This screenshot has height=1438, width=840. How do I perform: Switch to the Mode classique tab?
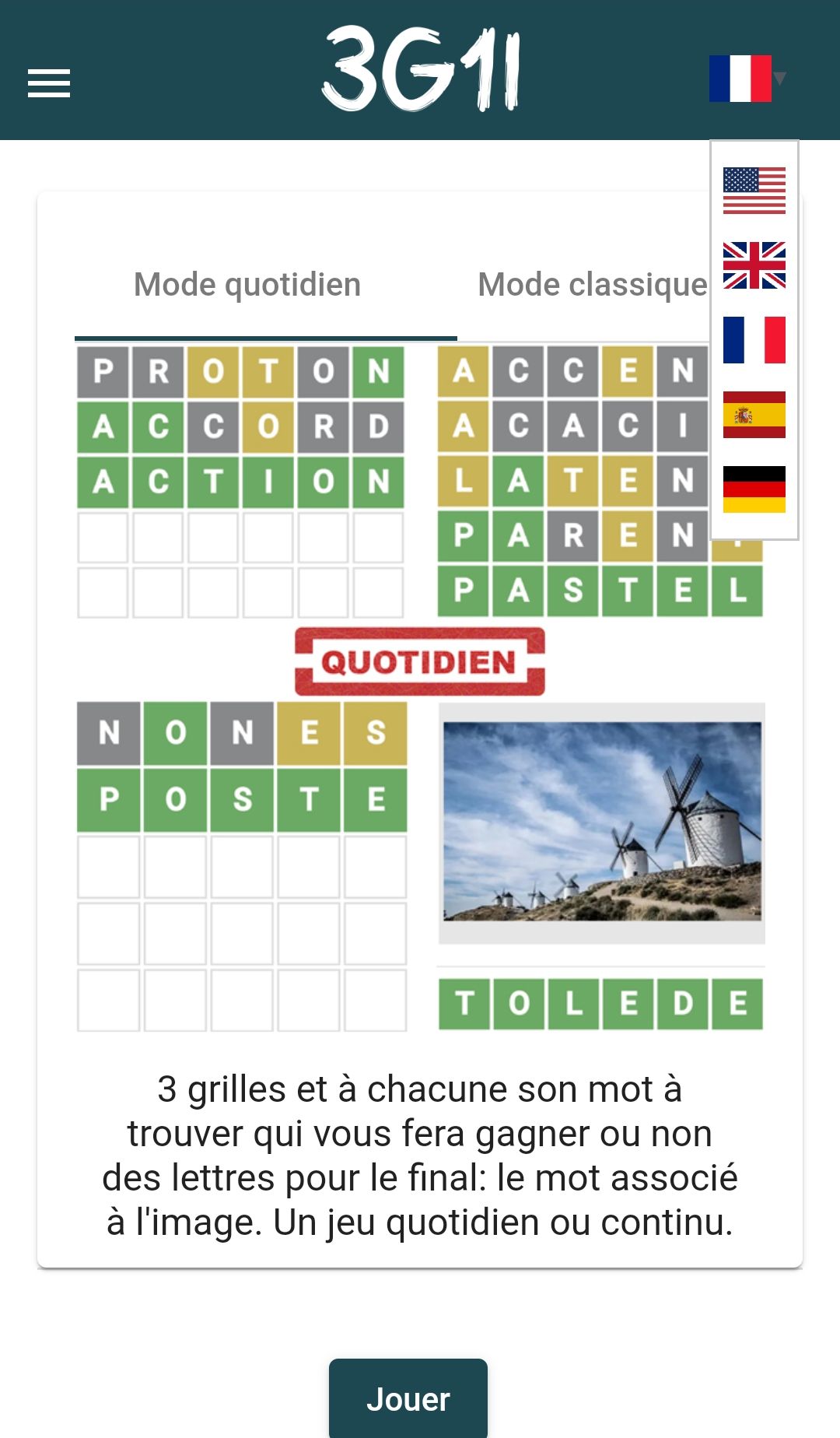[593, 285]
